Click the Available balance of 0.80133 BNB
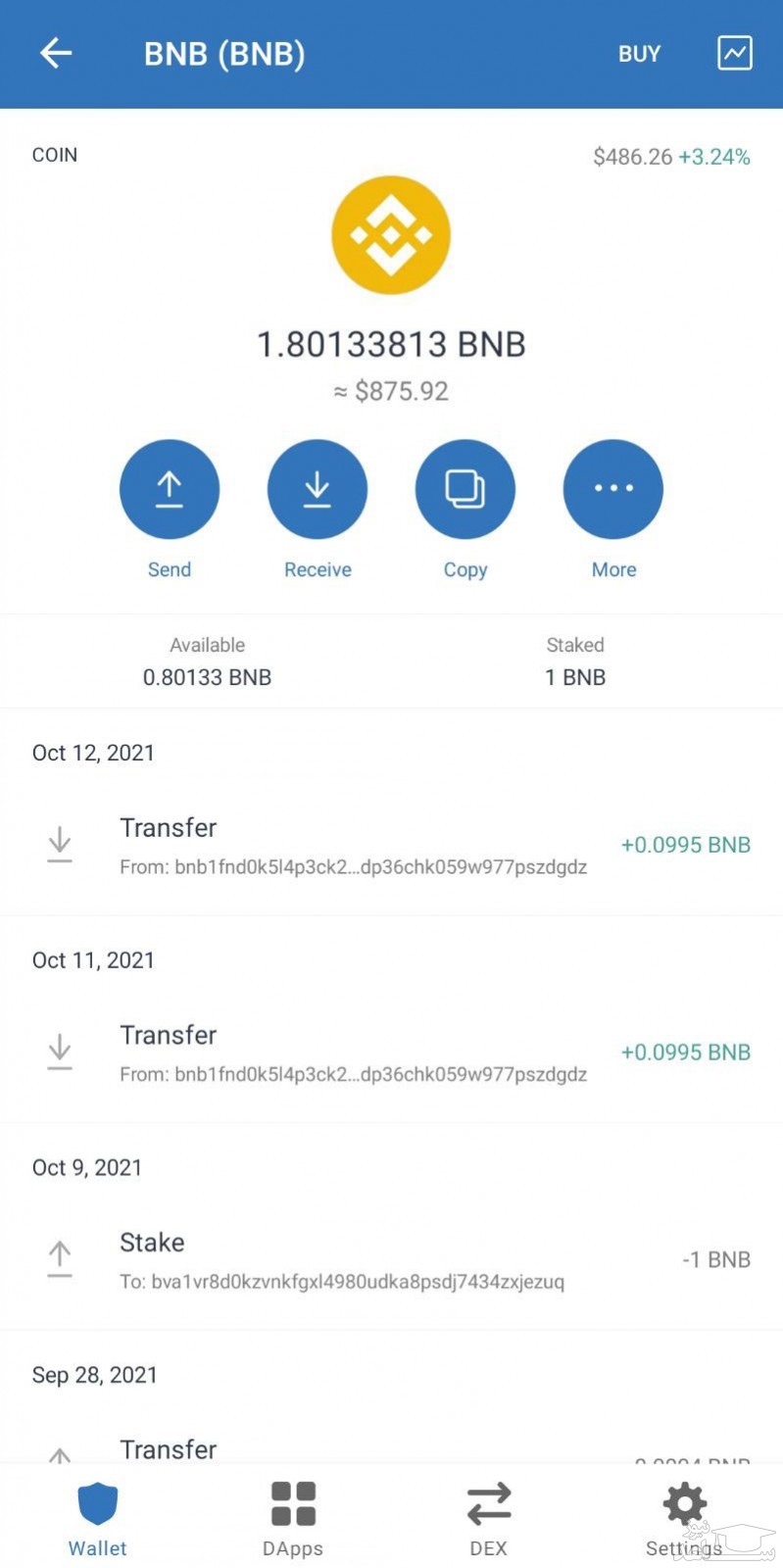The image size is (783, 1568). 207,676
